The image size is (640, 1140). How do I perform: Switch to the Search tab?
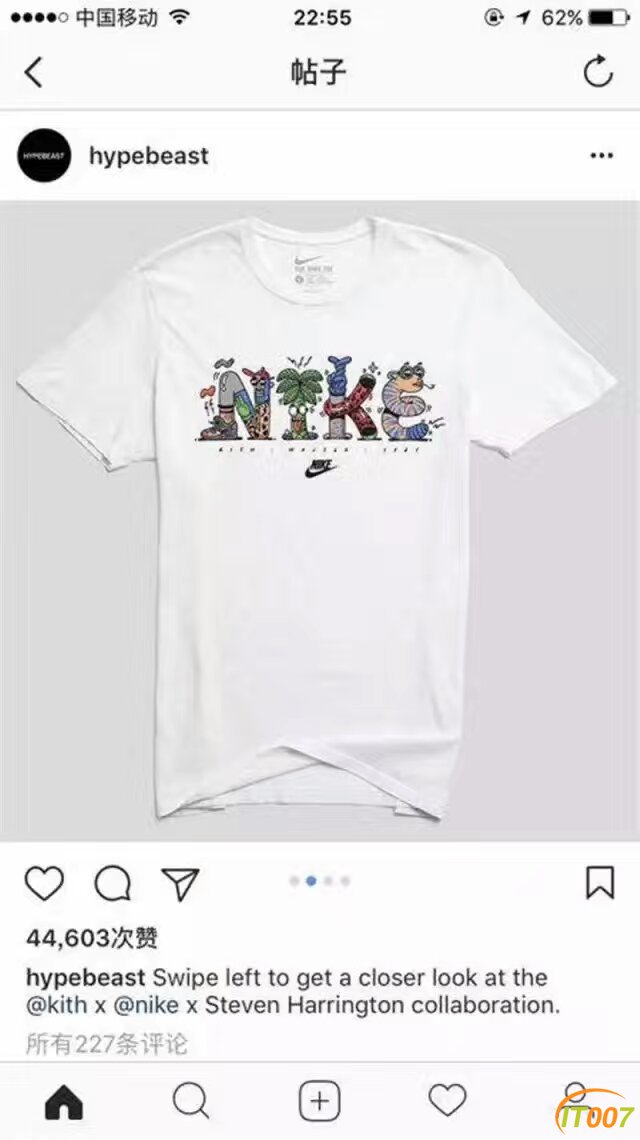[190, 1102]
